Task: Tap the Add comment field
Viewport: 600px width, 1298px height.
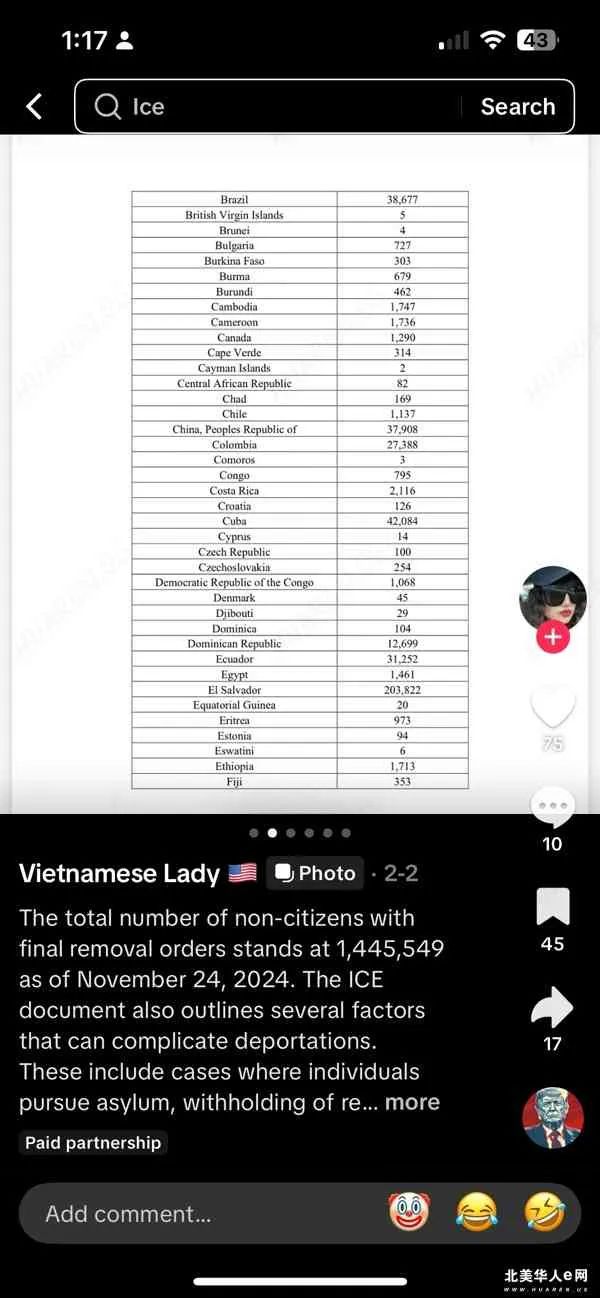Action: [200, 1214]
